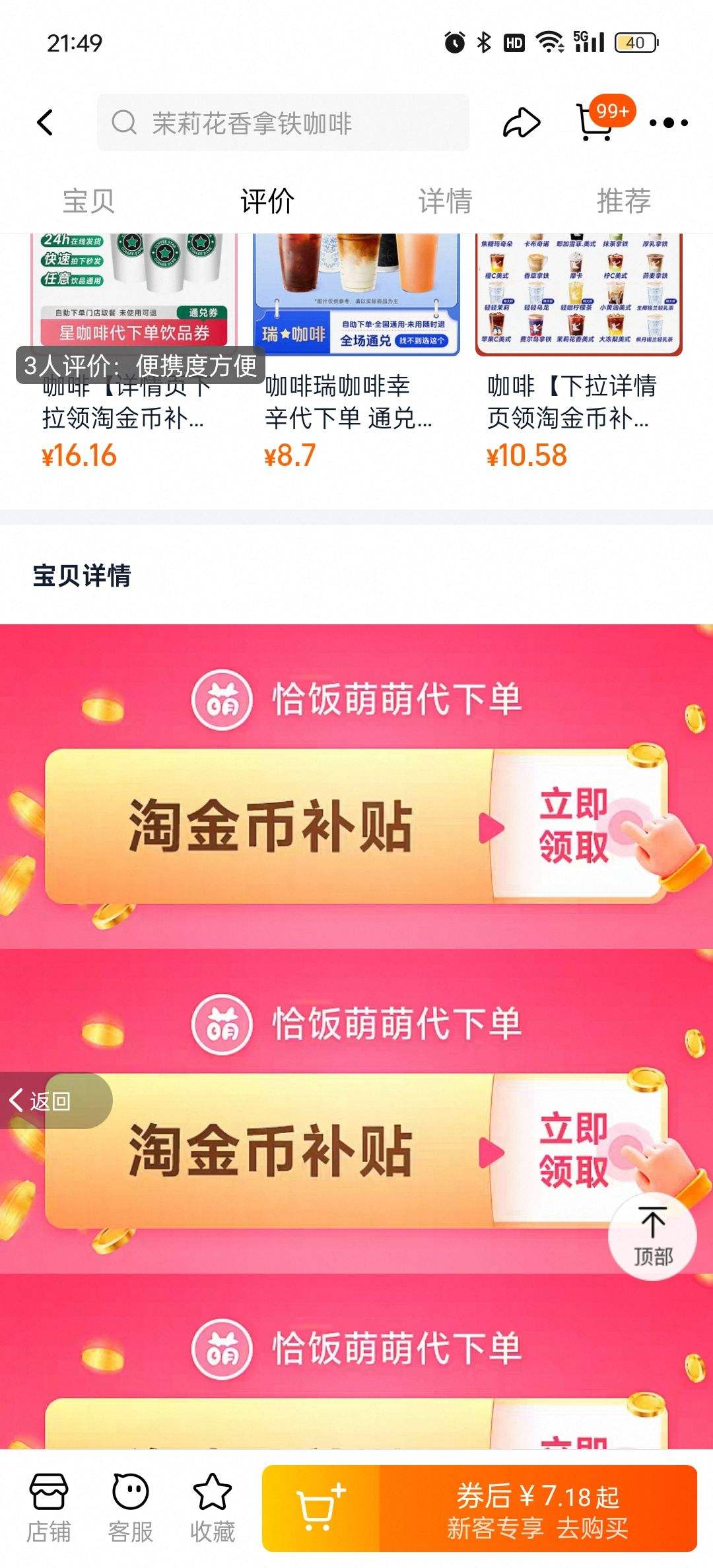The width and height of the screenshot is (713, 1568).
Task: Open the shopping cart showing 99+ items
Action: click(596, 125)
